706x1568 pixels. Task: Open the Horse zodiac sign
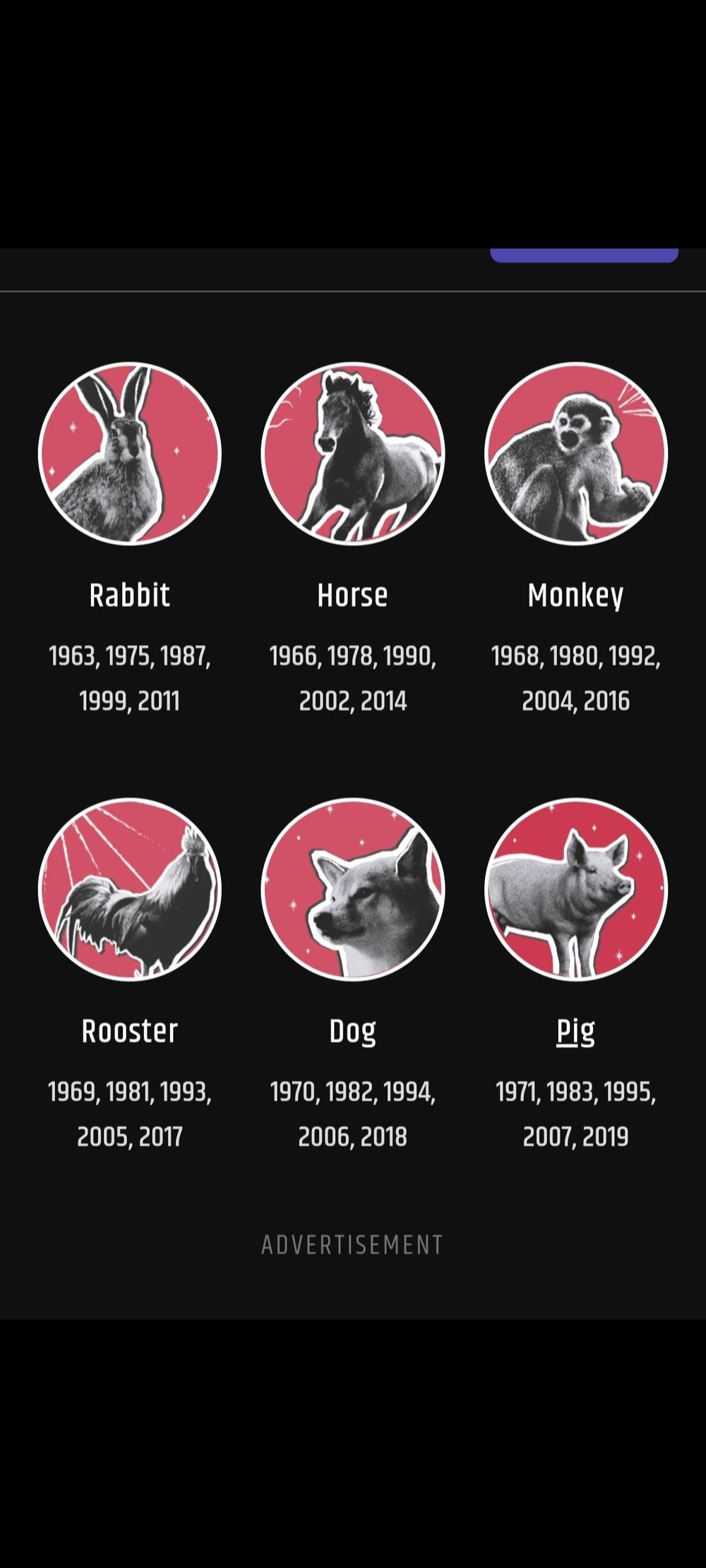coord(352,595)
